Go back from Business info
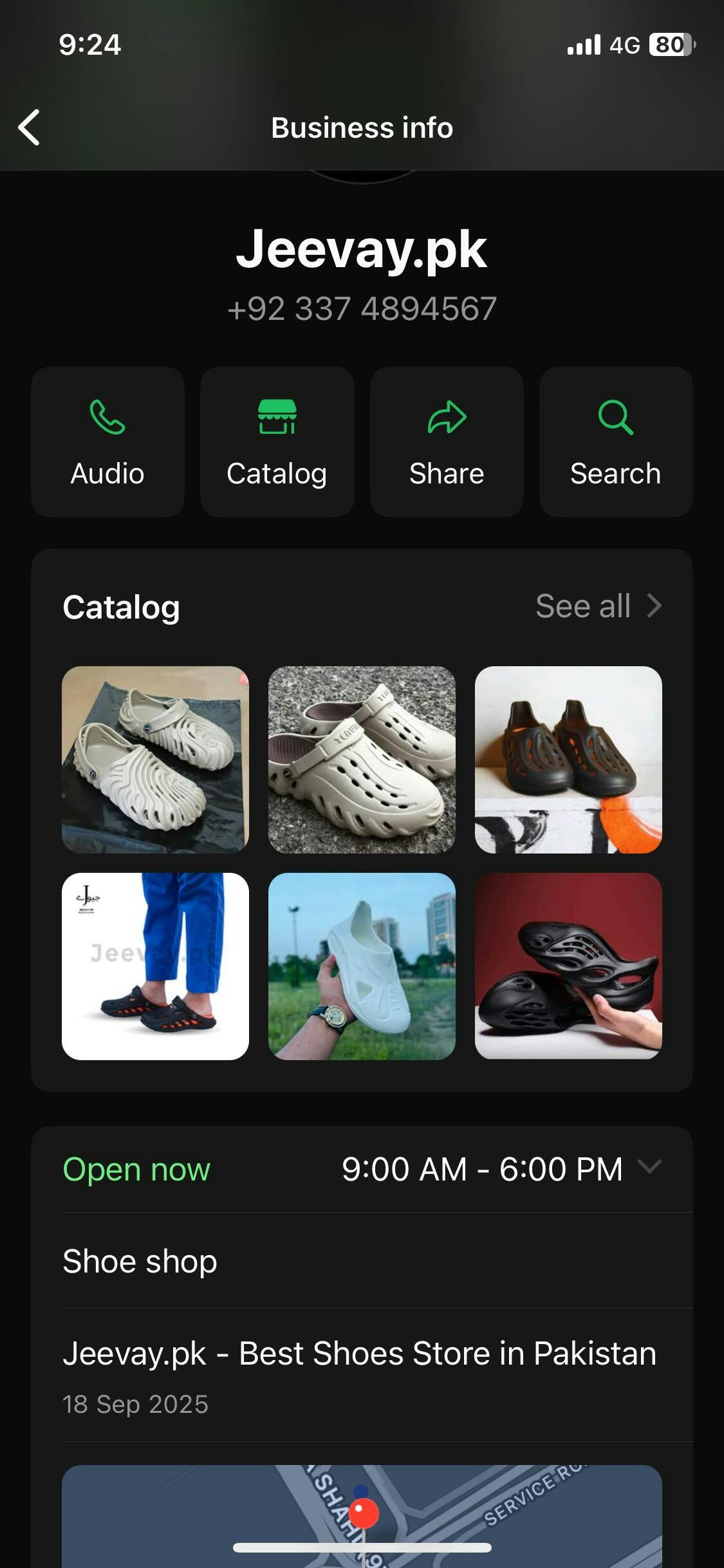The height and width of the screenshot is (1568, 724). [30, 127]
